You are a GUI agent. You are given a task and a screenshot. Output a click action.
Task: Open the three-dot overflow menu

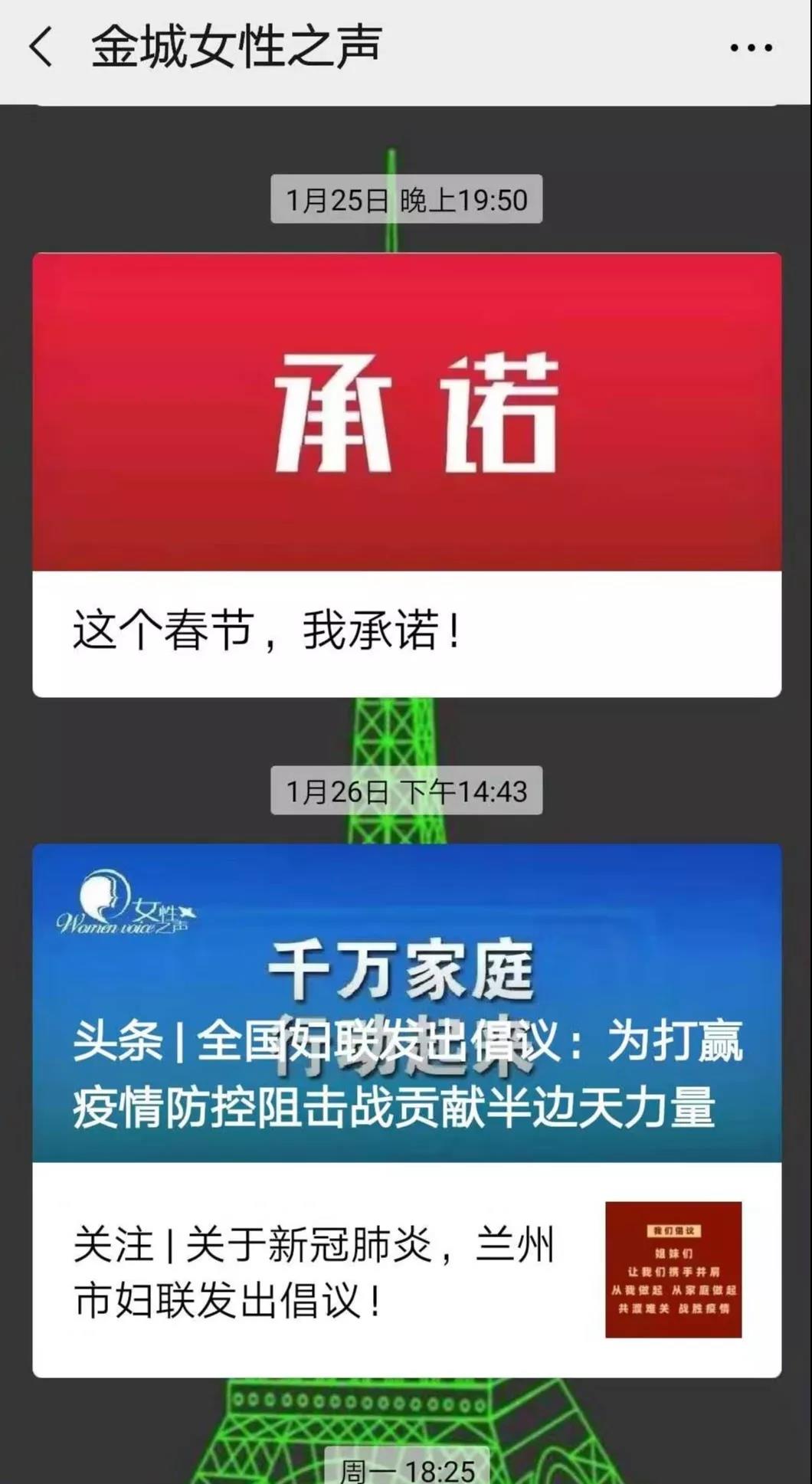click(x=751, y=48)
